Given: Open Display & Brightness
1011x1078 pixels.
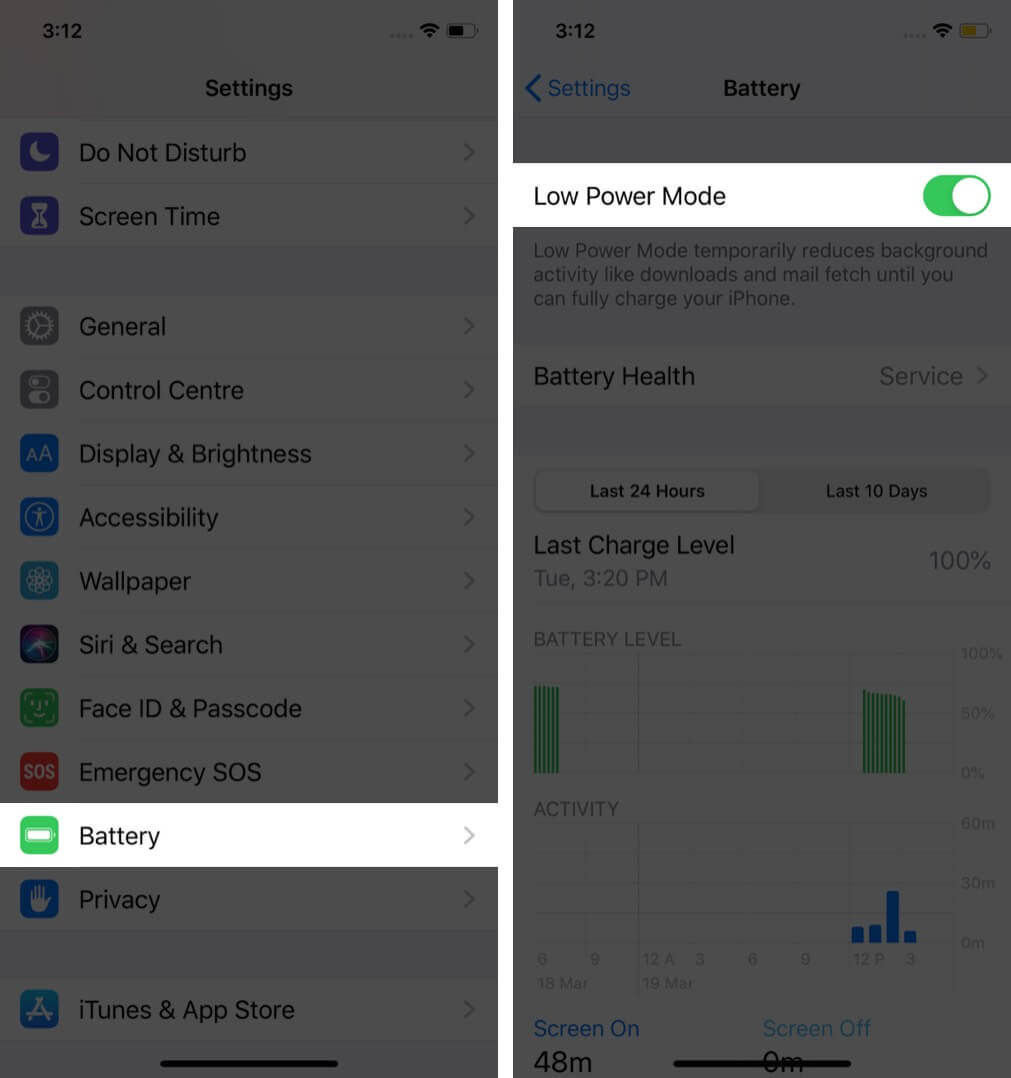Looking at the screenshot, I should [248, 454].
